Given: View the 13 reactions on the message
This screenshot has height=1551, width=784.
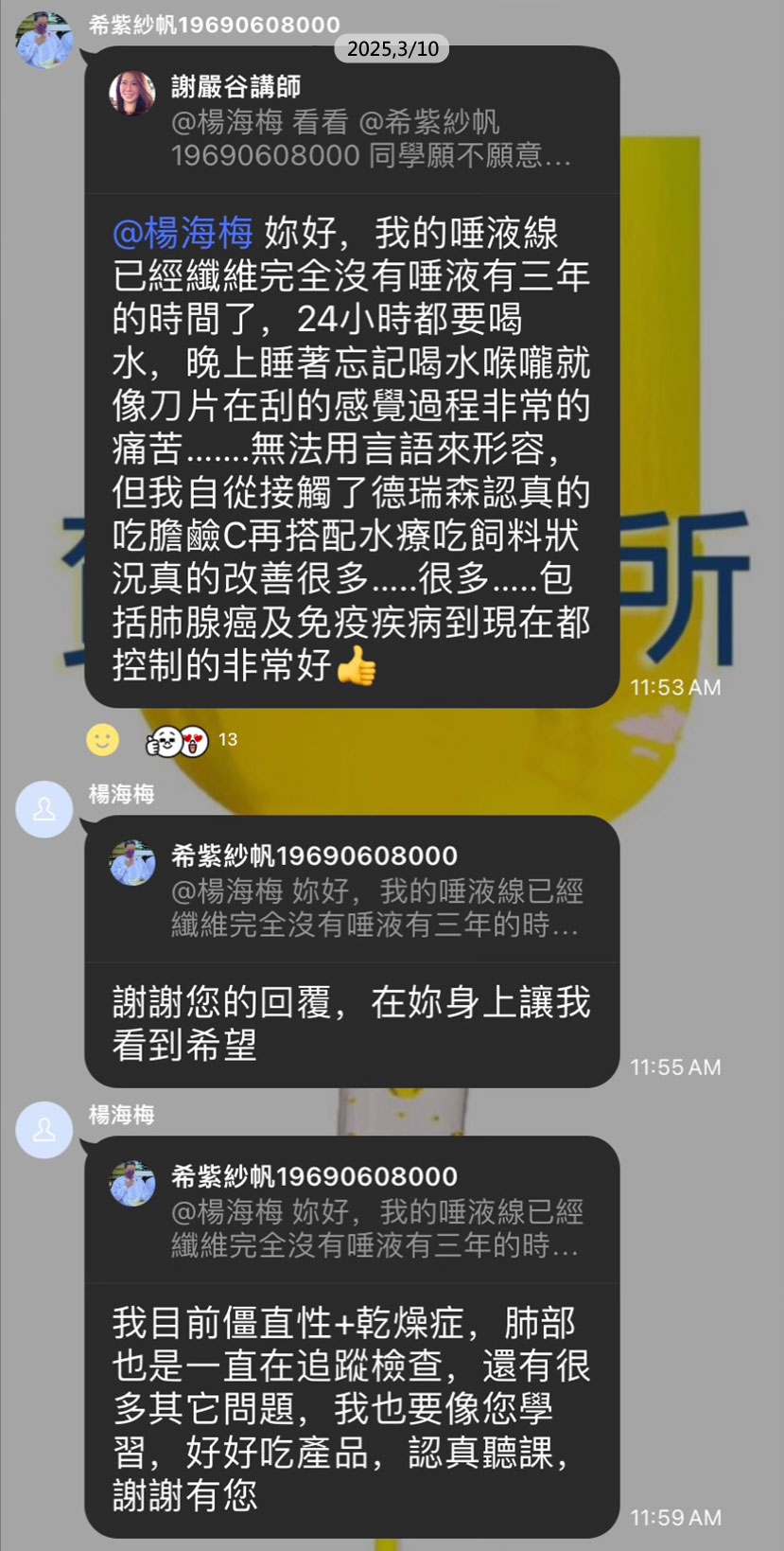Looking at the screenshot, I should point(192,741).
